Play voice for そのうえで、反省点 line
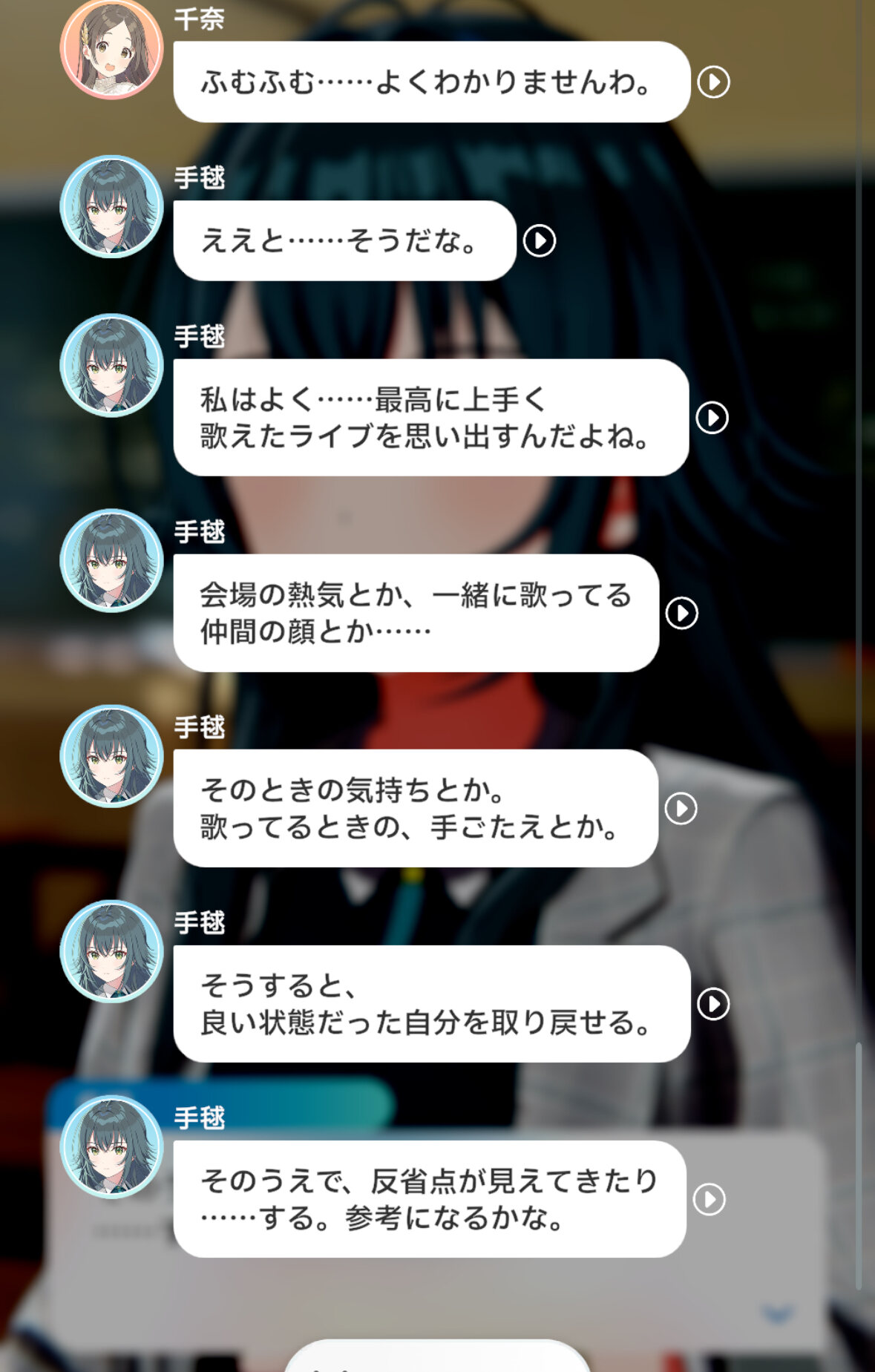The height and width of the screenshot is (1372, 875). pos(709,1199)
